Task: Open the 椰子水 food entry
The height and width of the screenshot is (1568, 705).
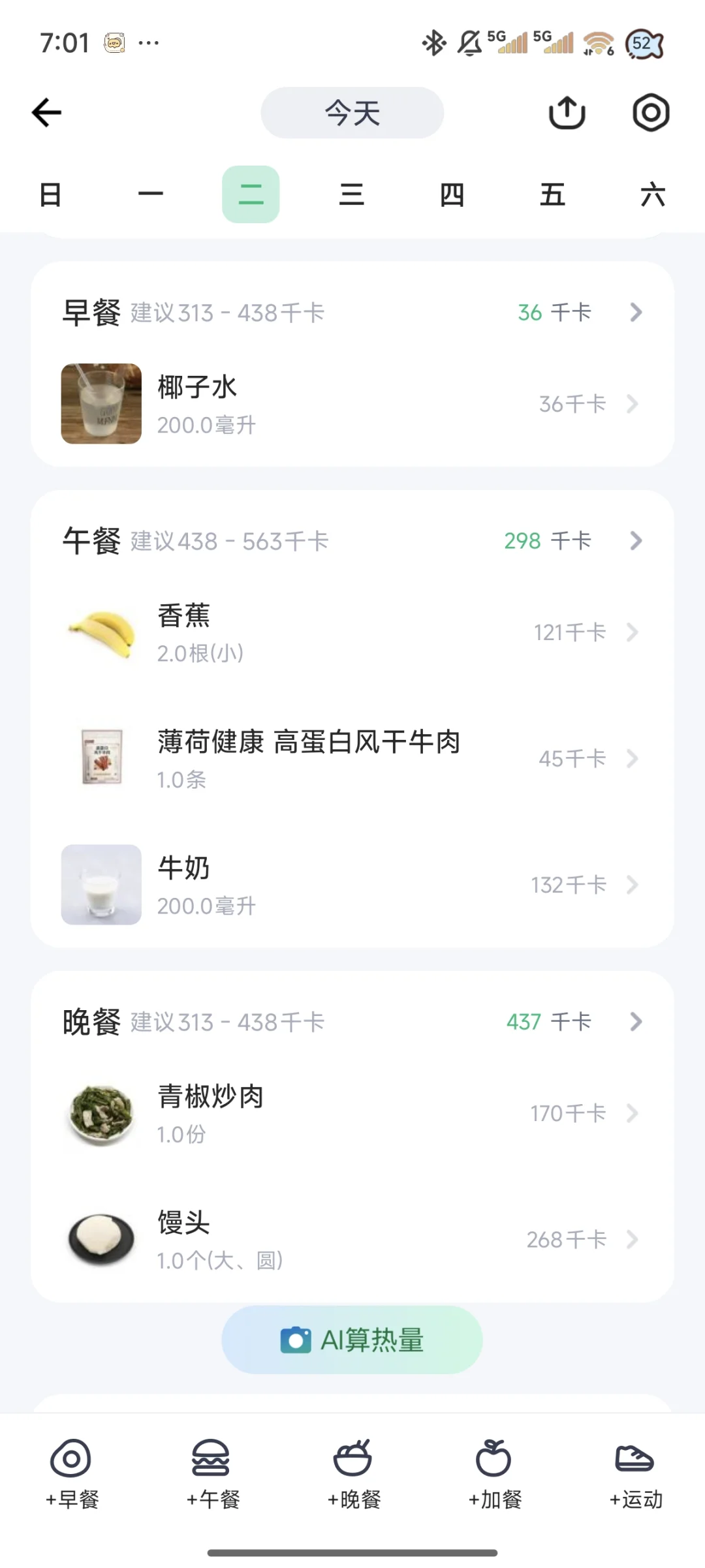Action: (x=352, y=405)
